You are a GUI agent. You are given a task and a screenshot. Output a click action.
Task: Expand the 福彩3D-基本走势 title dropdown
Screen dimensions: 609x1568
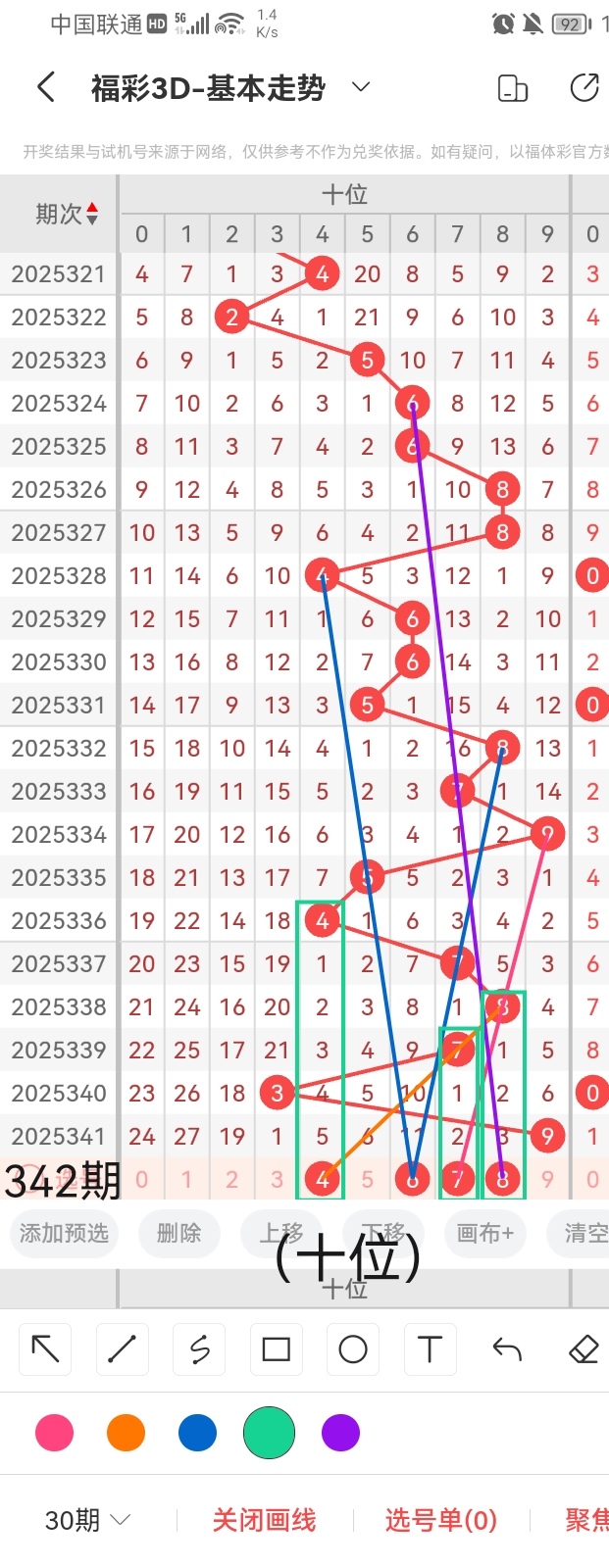(x=360, y=87)
